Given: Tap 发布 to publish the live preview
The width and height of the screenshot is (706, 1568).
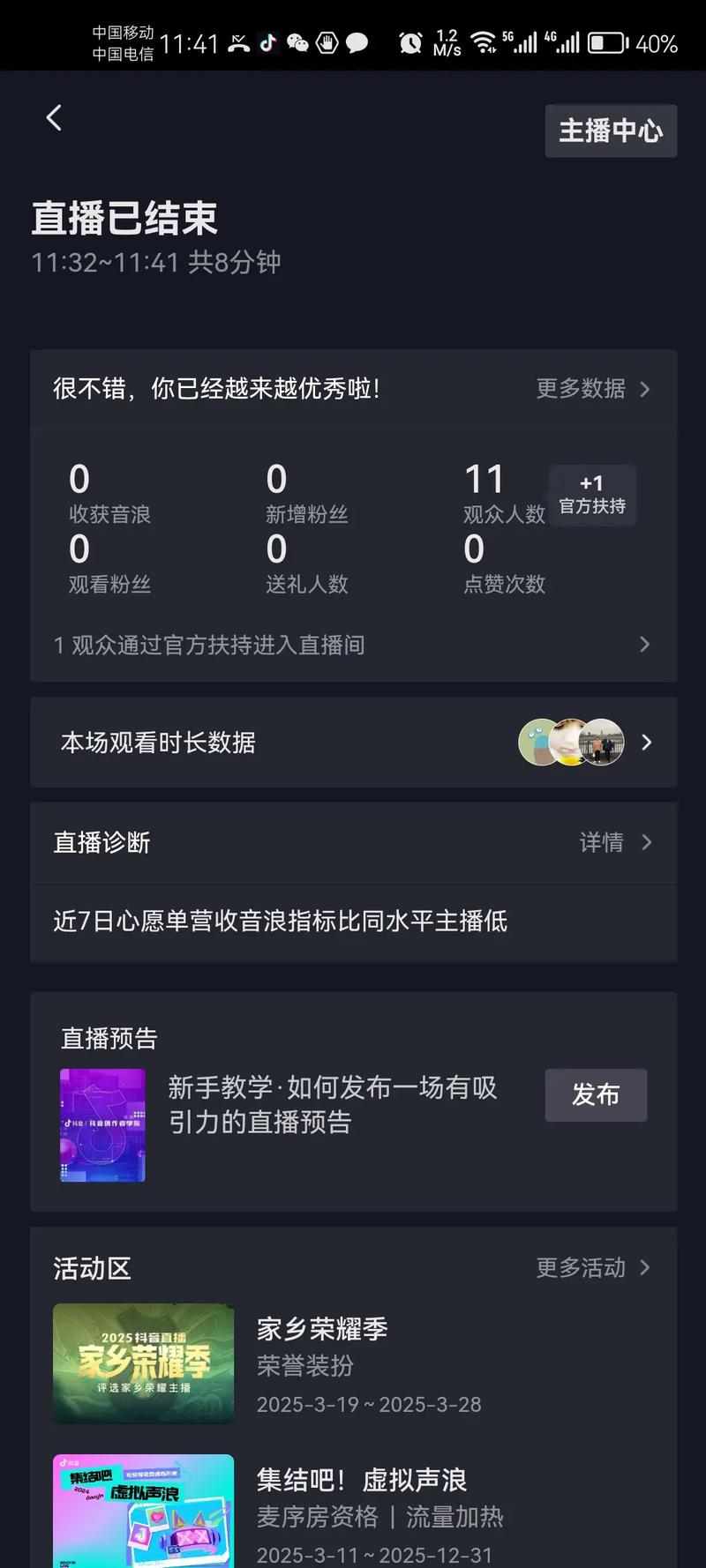Looking at the screenshot, I should (x=596, y=1095).
